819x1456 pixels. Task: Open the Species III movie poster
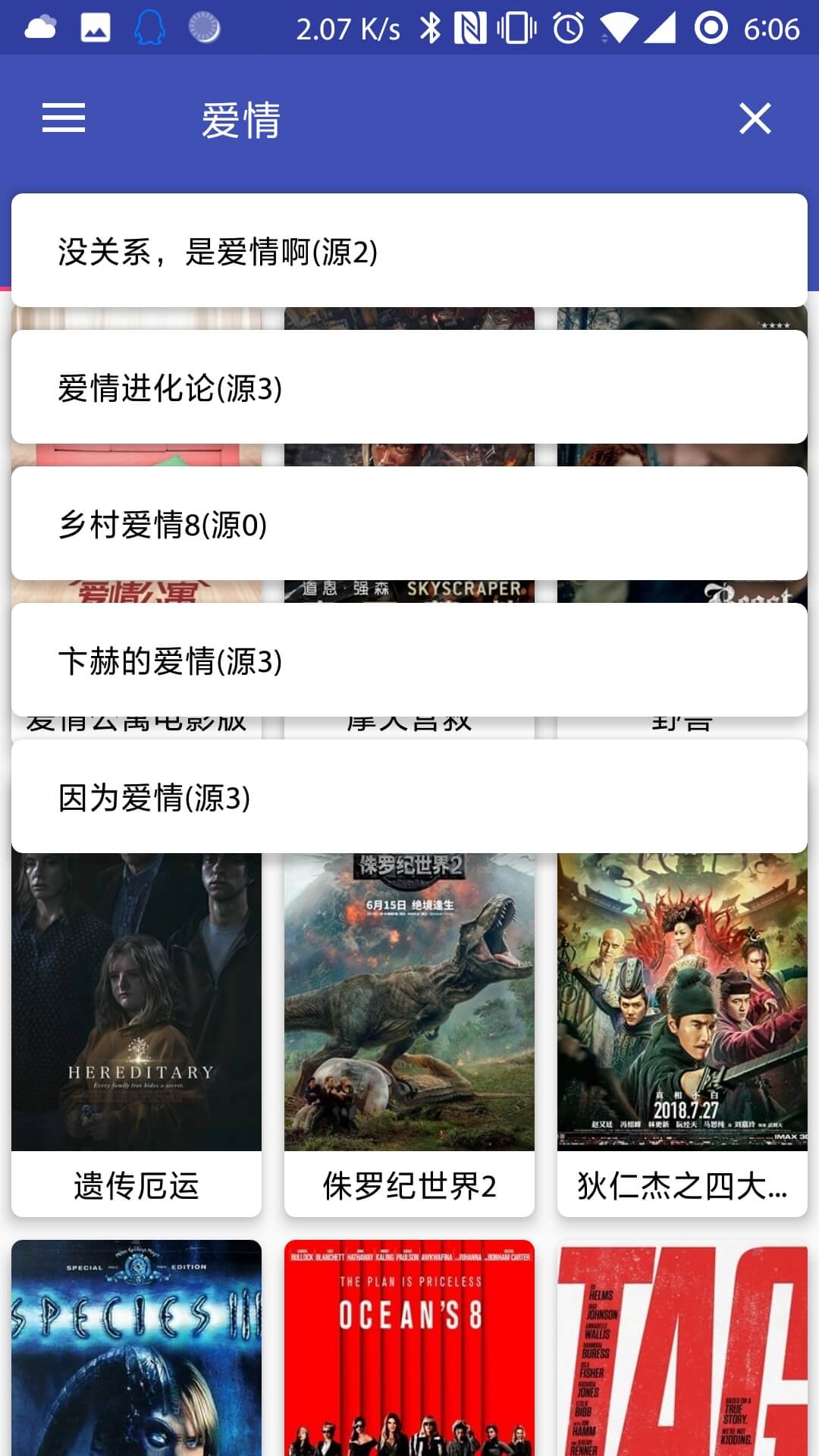(136, 1348)
